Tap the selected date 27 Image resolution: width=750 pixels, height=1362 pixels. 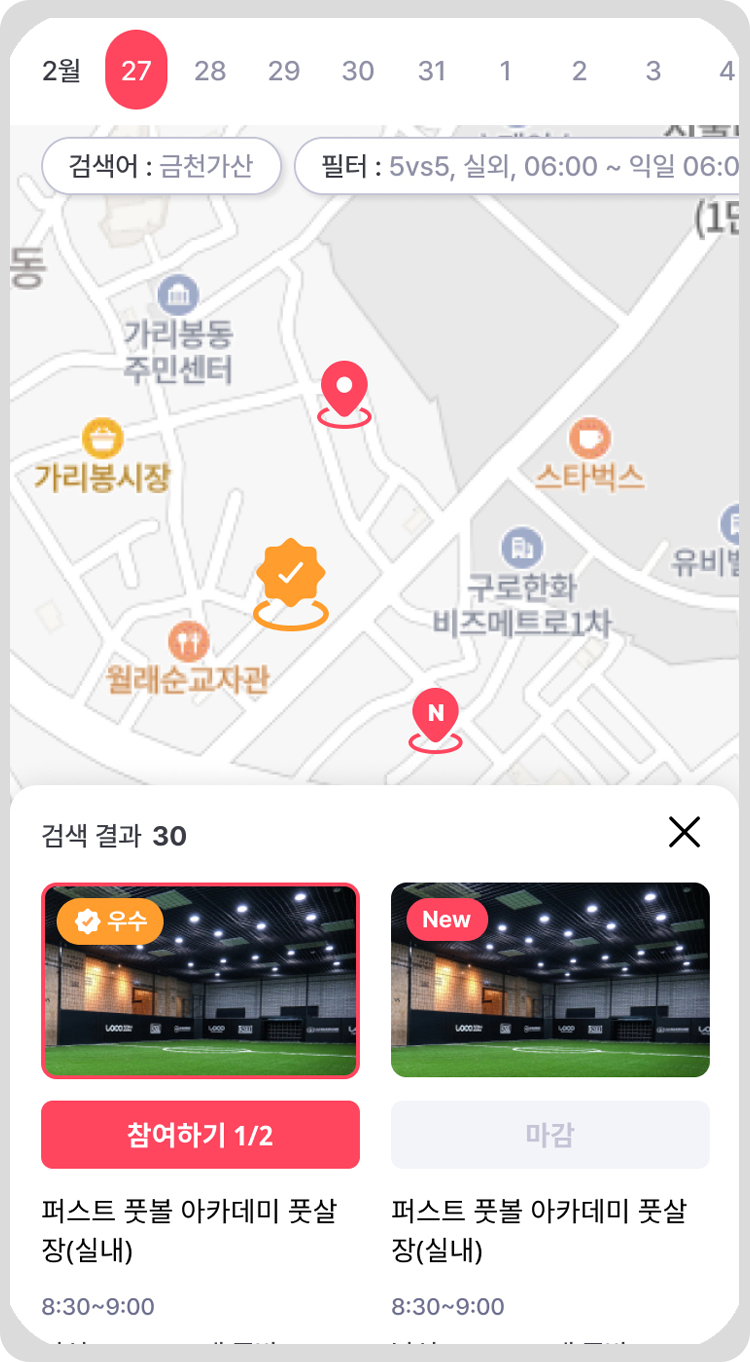coord(136,70)
